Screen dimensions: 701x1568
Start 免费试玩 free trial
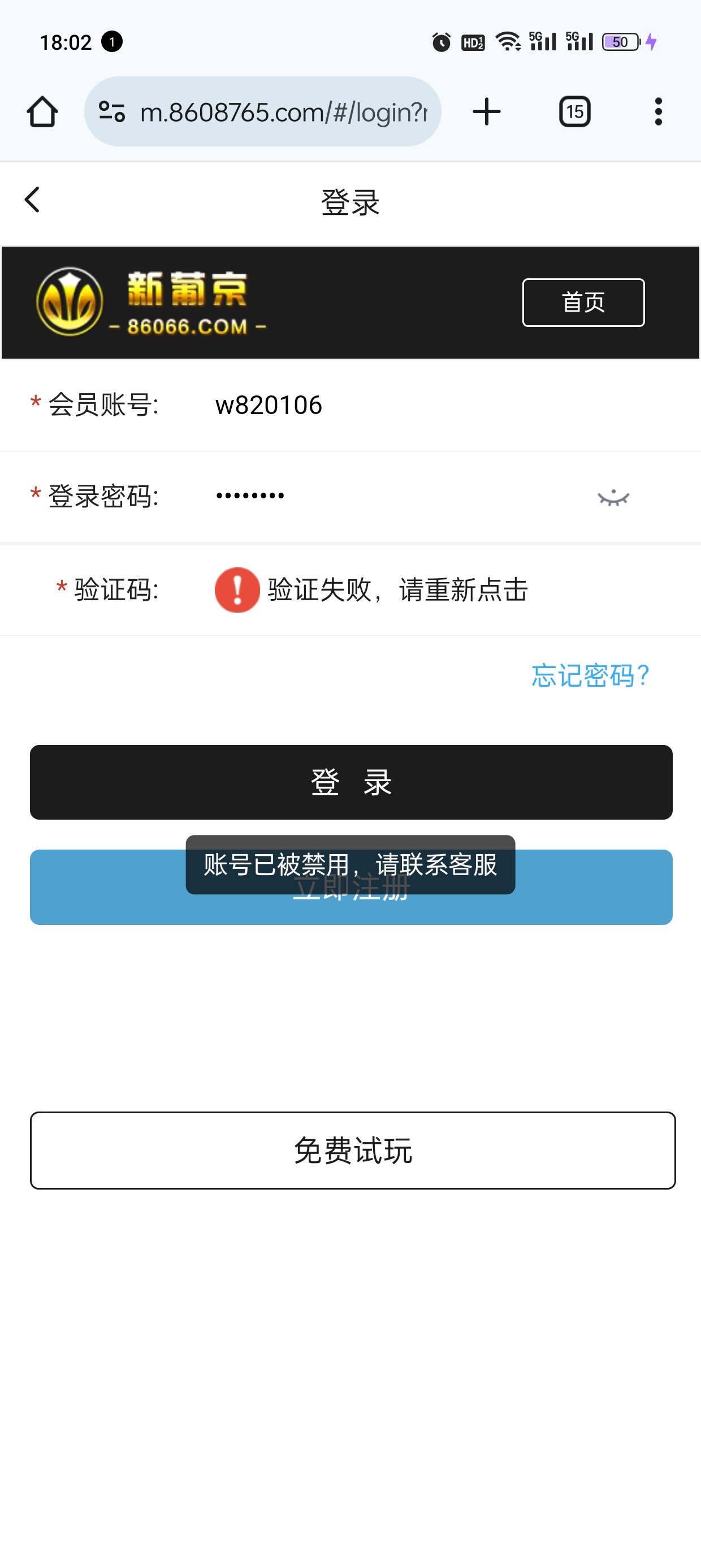[x=352, y=1151]
